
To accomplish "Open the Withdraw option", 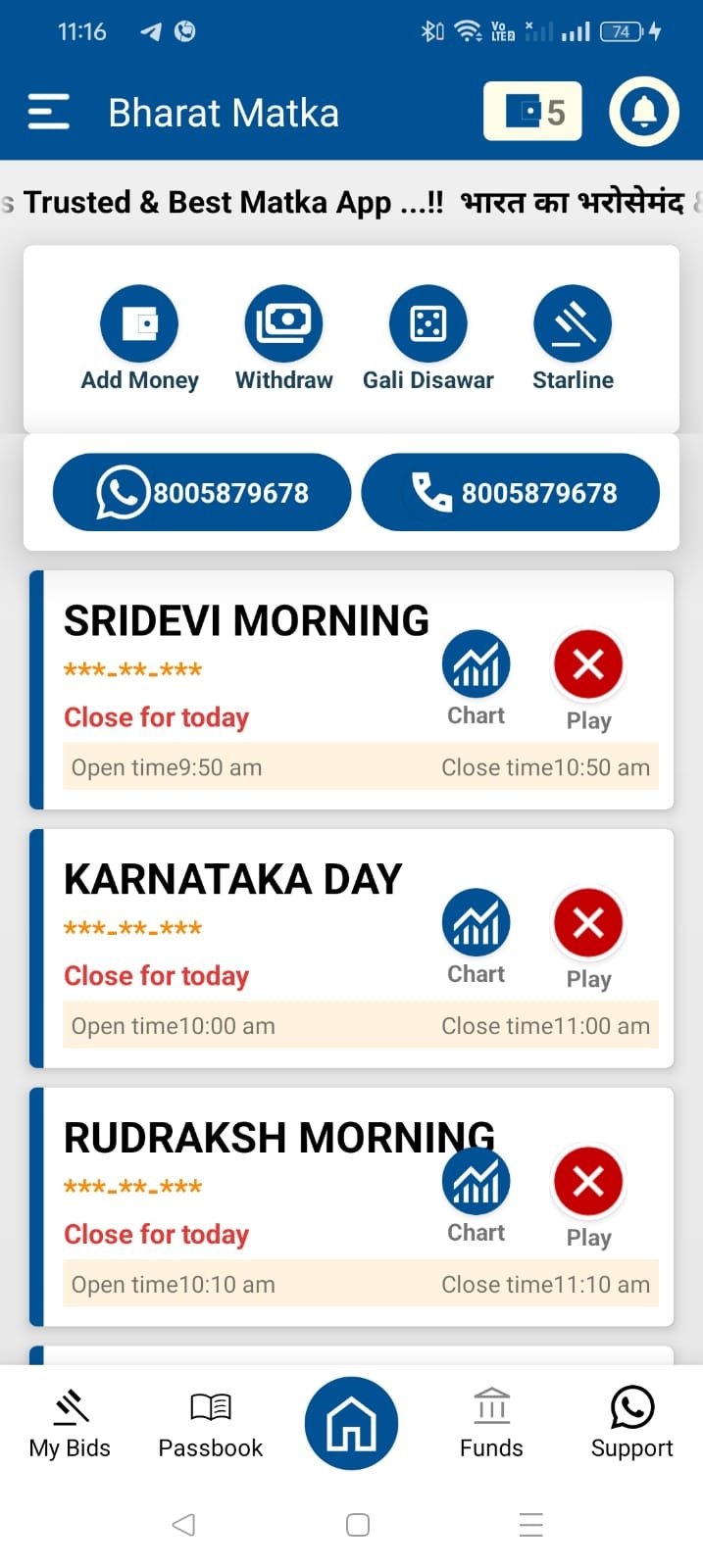I will pos(283,338).
